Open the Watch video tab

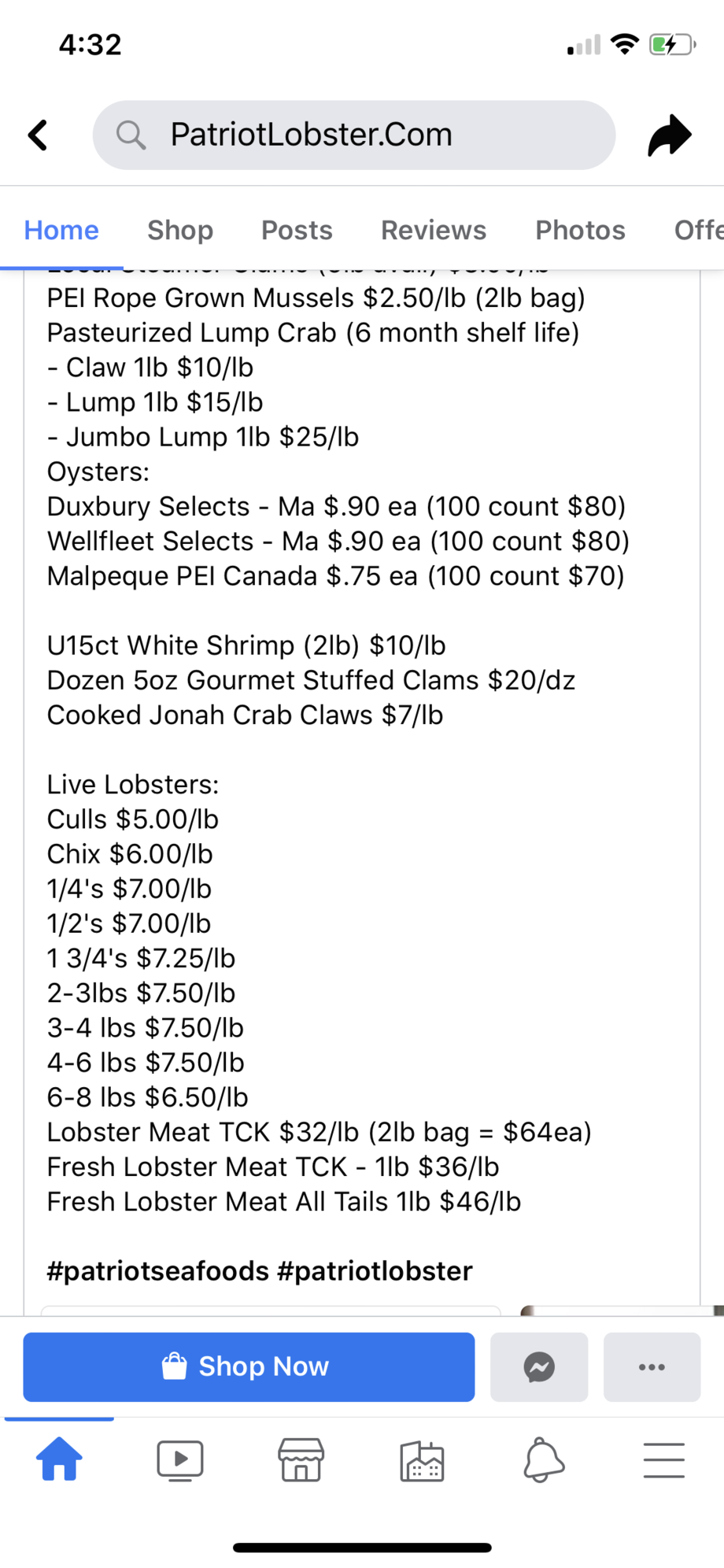(180, 1460)
